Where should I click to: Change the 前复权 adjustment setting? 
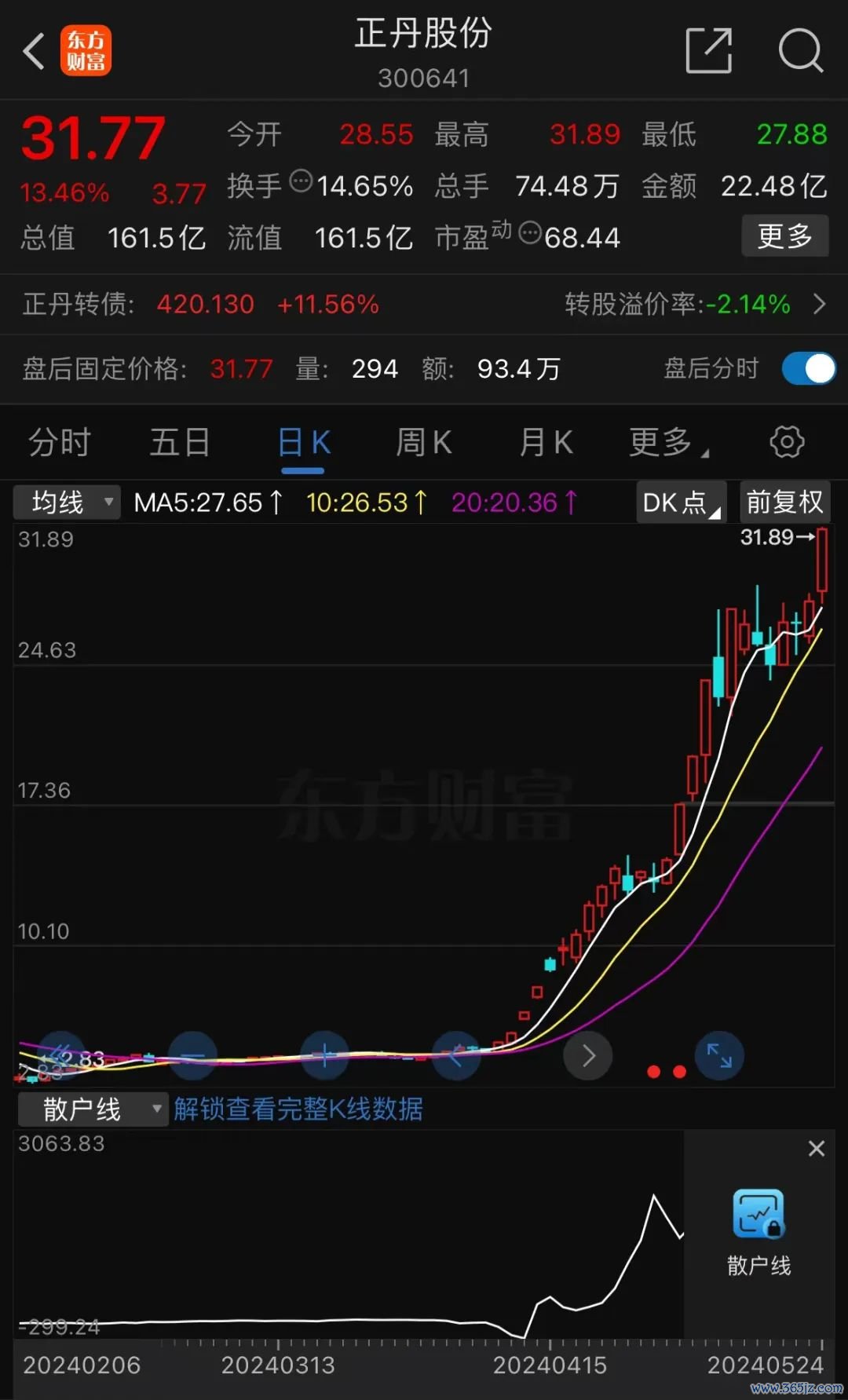coord(784,503)
